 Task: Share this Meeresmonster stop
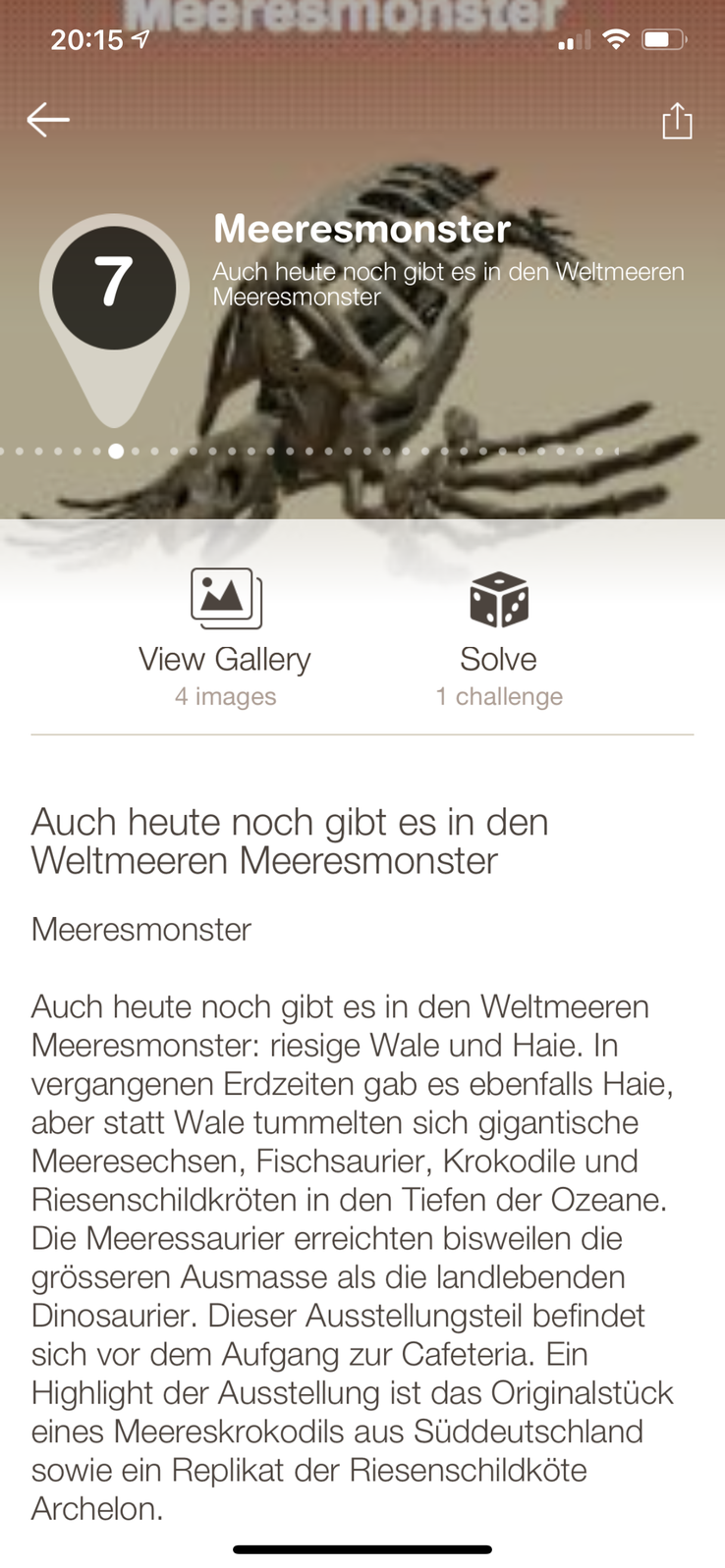pos(677,121)
